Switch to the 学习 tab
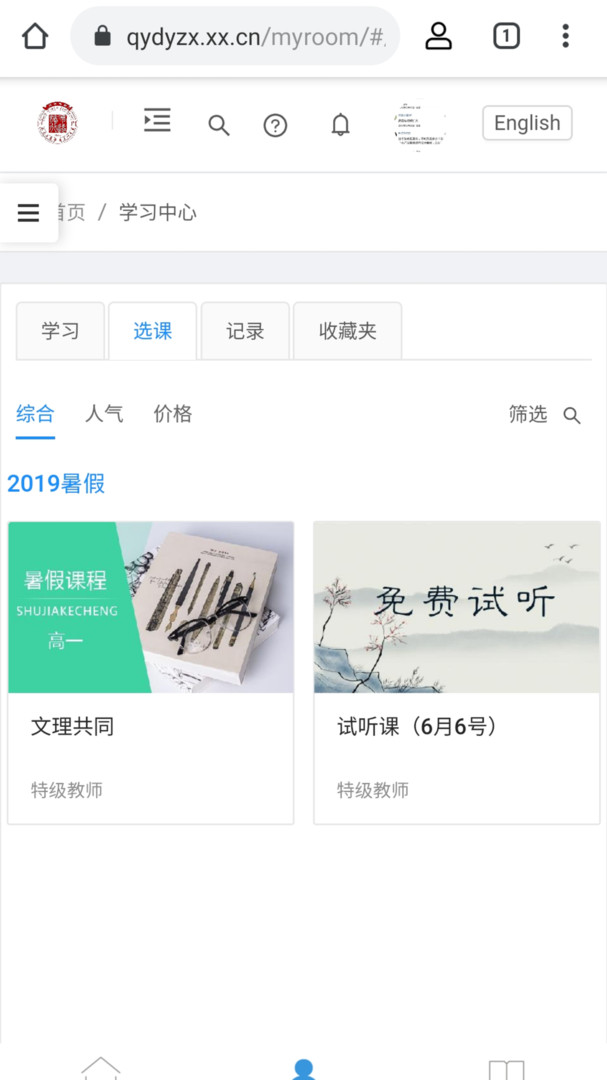The width and height of the screenshot is (607, 1080). click(x=60, y=331)
